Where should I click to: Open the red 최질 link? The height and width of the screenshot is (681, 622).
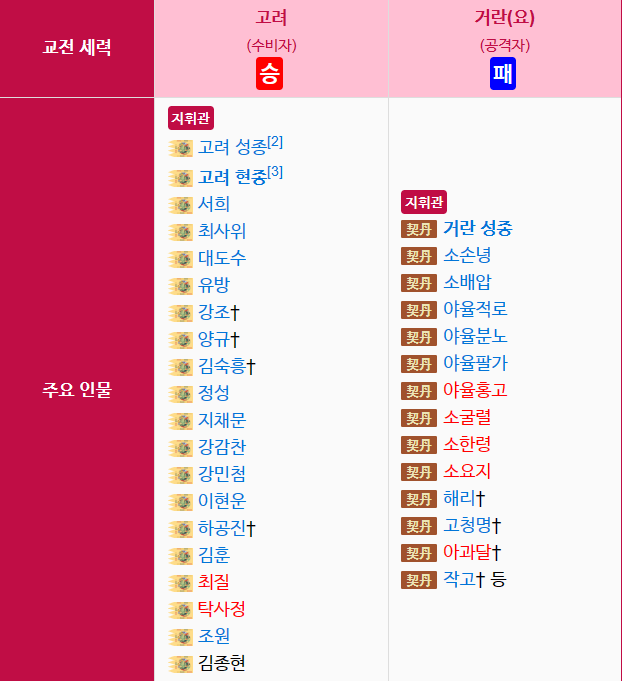(214, 582)
